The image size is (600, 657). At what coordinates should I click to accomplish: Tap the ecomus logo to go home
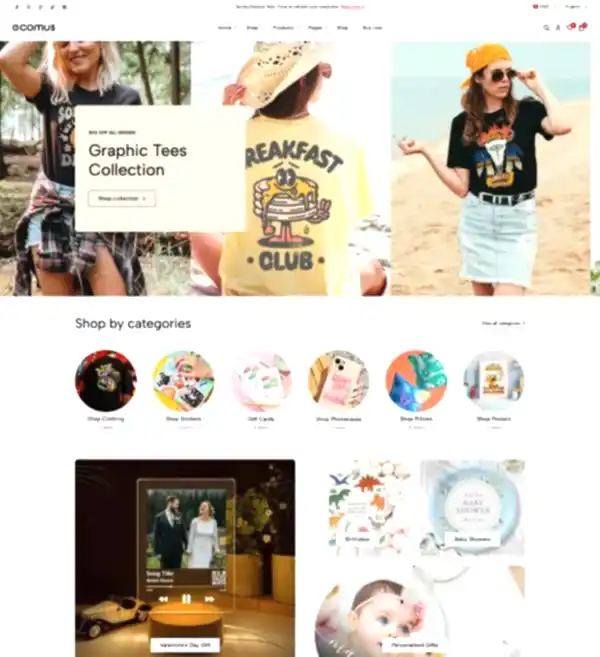point(33,27)
